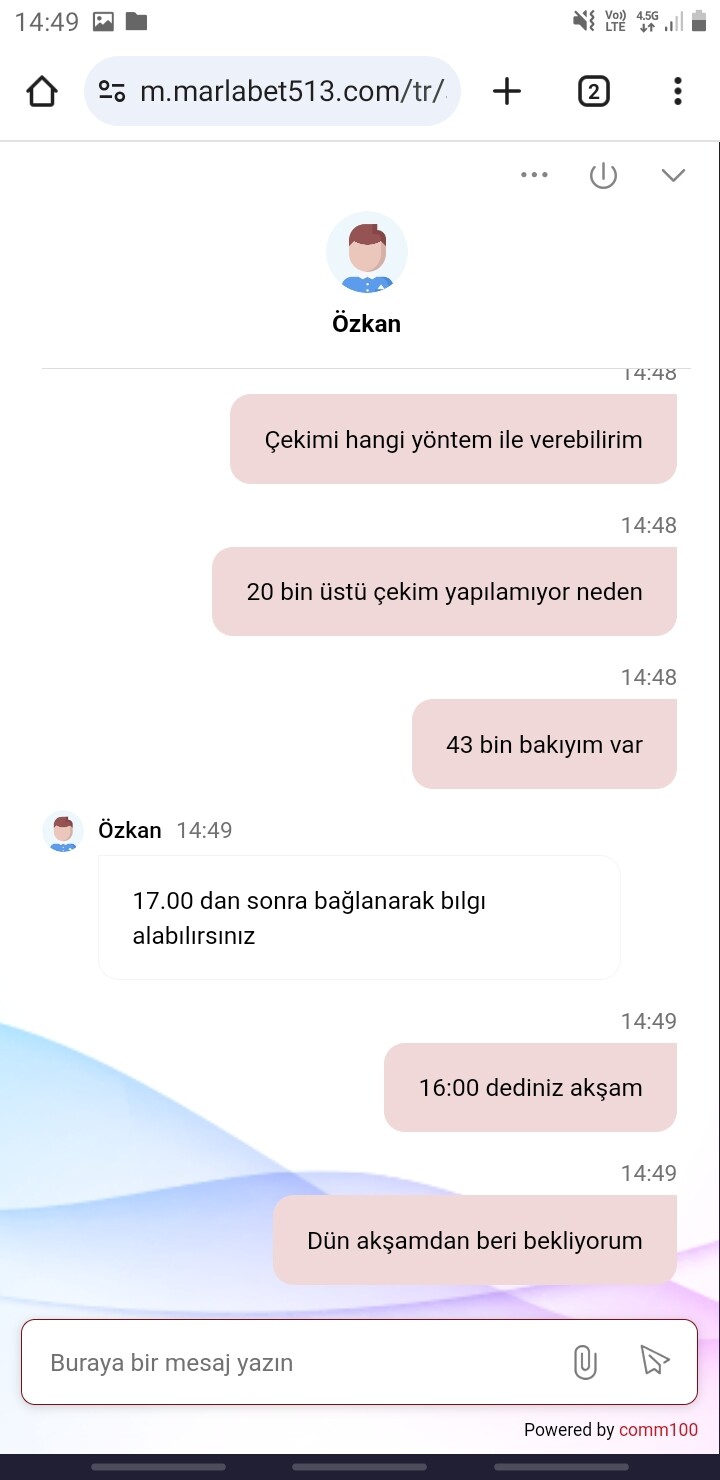Image resolution: width=720 pixels, height=1480 pixels.
Task: Open the comm100 link
Action: 658,1430
